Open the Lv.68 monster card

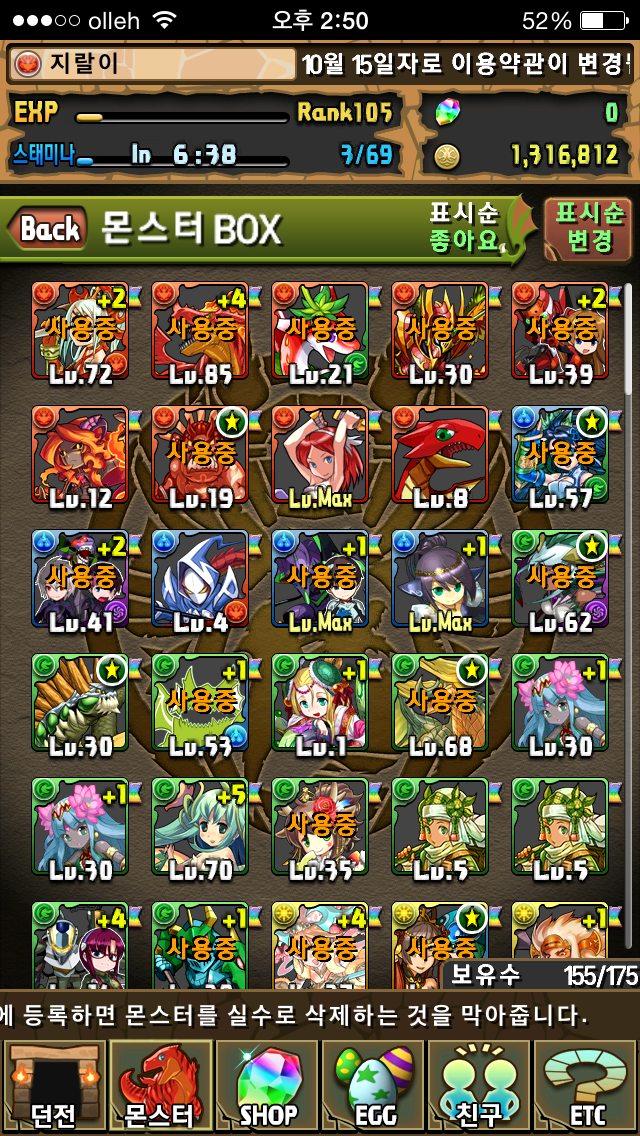pos(440,703)
